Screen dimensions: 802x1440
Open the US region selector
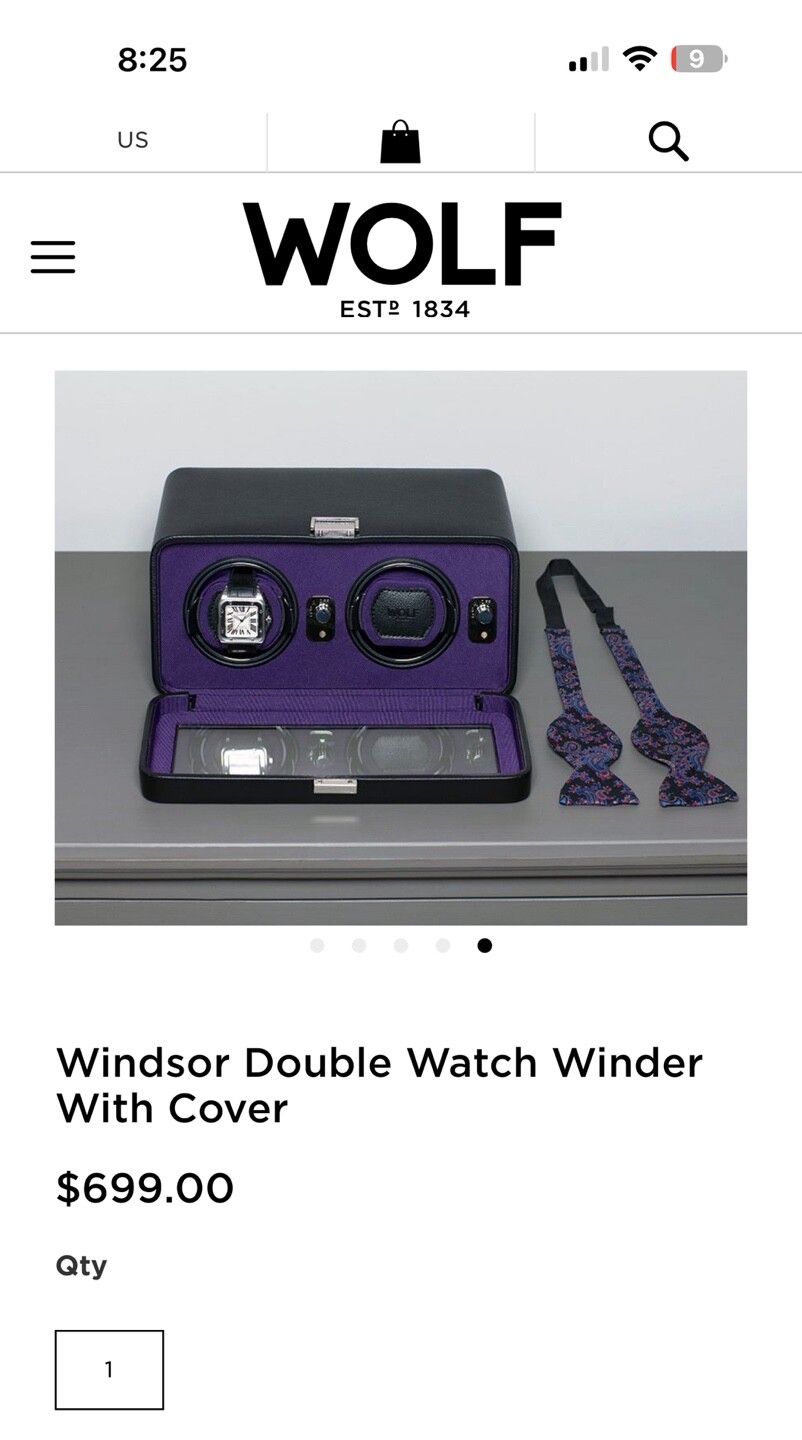tap(132, 140)
